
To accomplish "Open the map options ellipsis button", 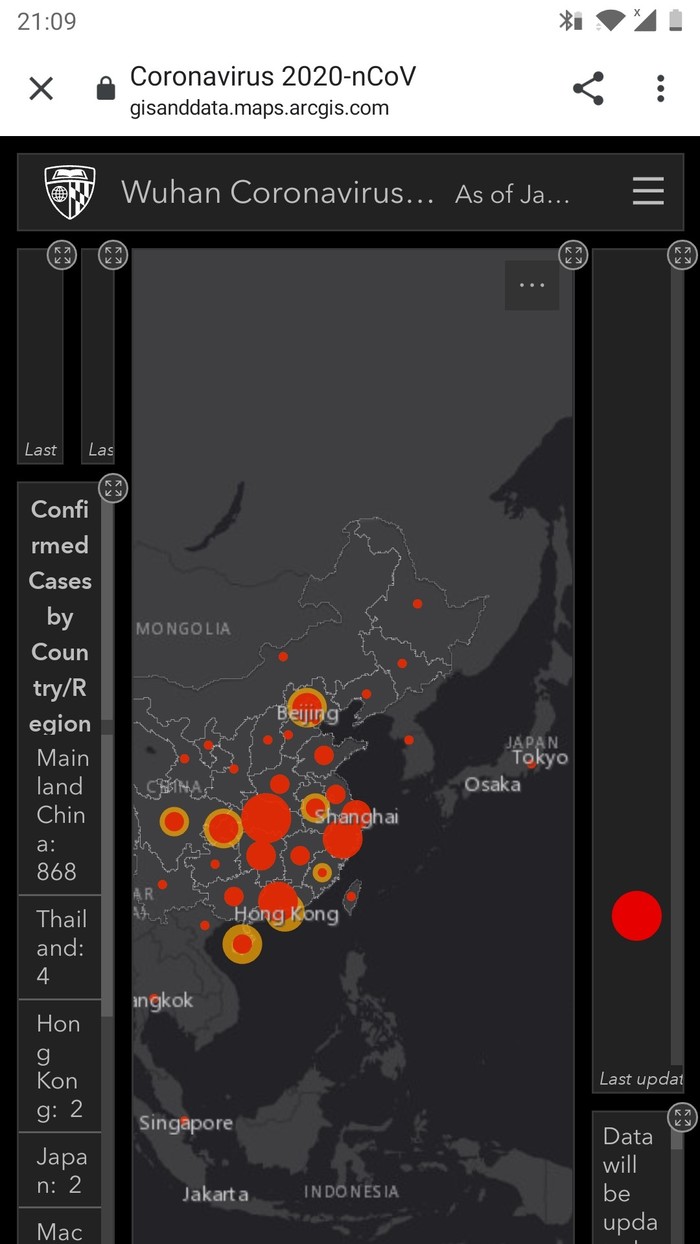I will click(532, 285).
